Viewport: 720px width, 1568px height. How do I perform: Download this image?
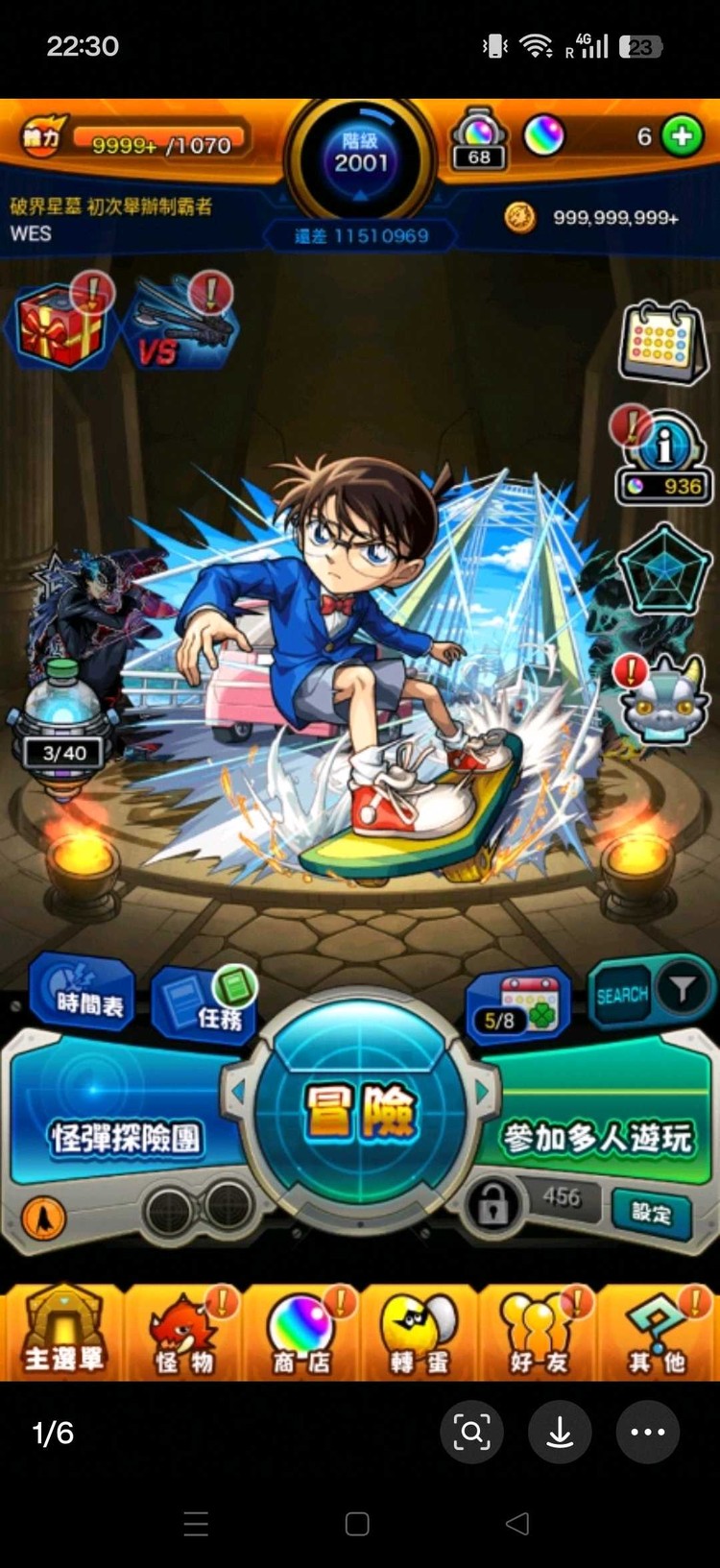[x=560, y=1432]
